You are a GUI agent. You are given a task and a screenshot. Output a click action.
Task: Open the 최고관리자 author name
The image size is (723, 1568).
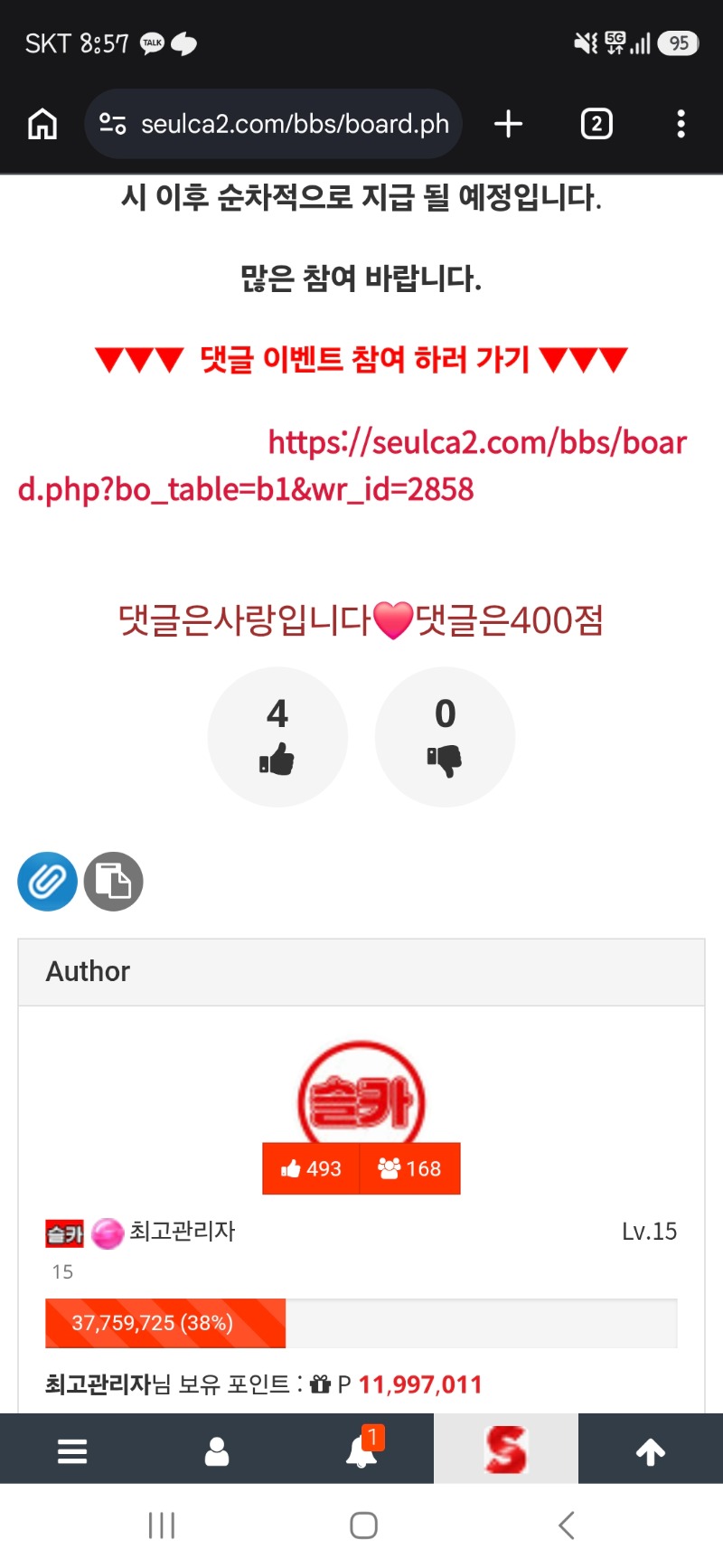click(182, 1231)
